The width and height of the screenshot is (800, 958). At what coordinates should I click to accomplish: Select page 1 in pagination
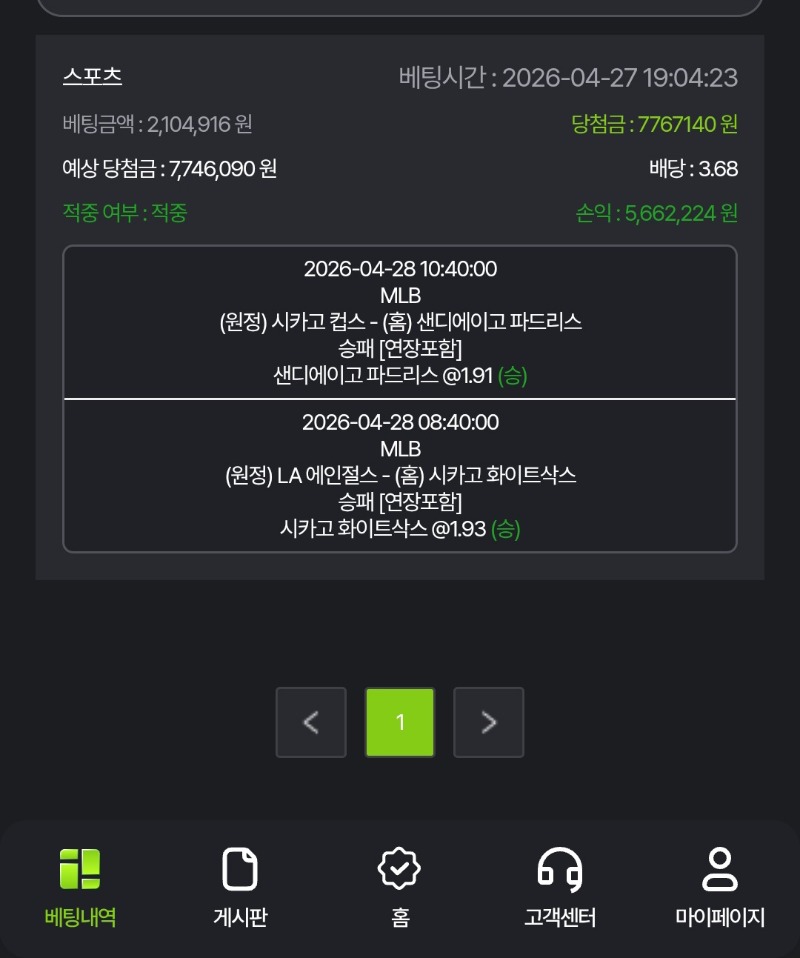(400, 722)
